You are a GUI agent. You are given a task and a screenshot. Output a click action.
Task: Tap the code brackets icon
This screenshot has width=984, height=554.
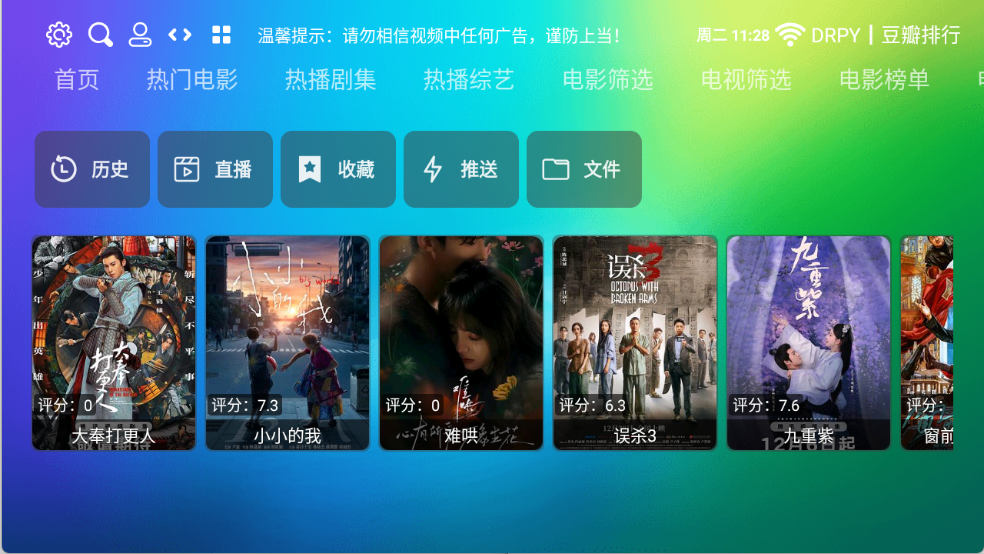pyautogui.click(x=180, y=35)
